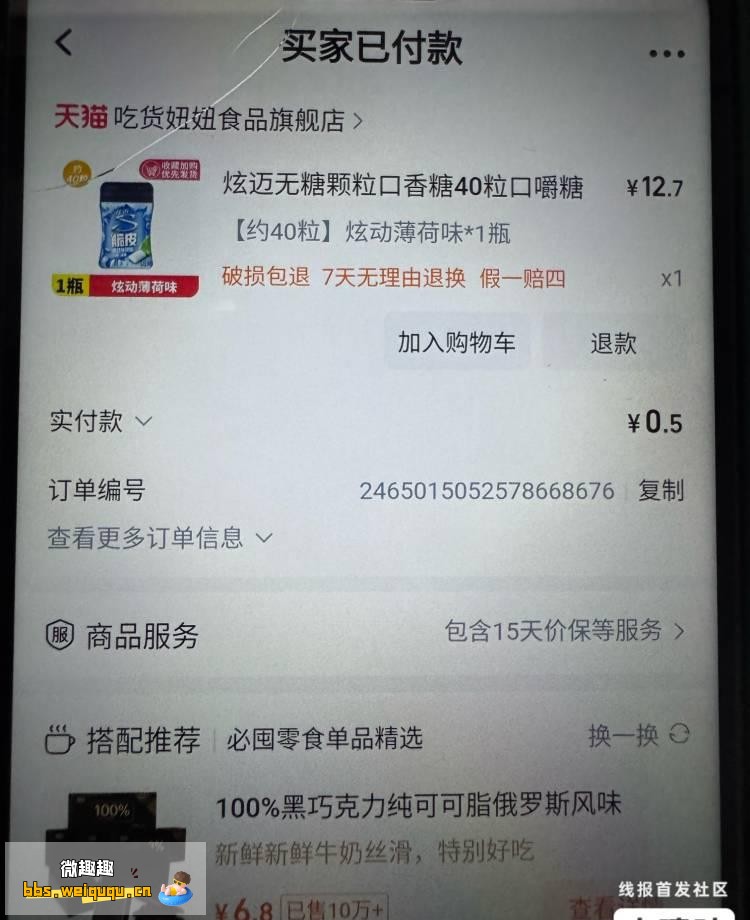Open the three-dot overflow menu
Image resolution: width=750 pixels, height=920 pixels.
point(666,54)
